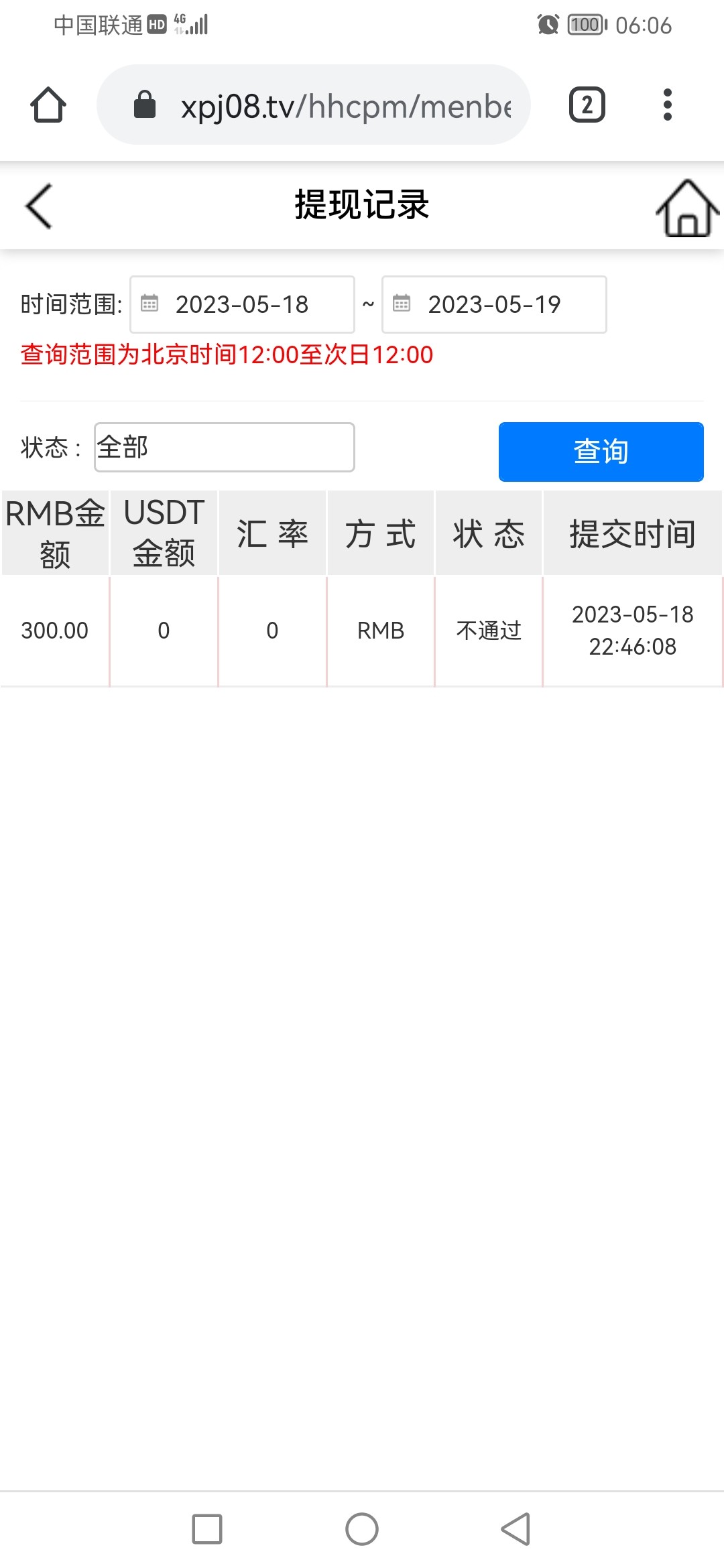Expand the 状态 dropdown showing 全部
Image resolution: width=724 pixels, height=1568 pixels.
[x=224, y=447]
